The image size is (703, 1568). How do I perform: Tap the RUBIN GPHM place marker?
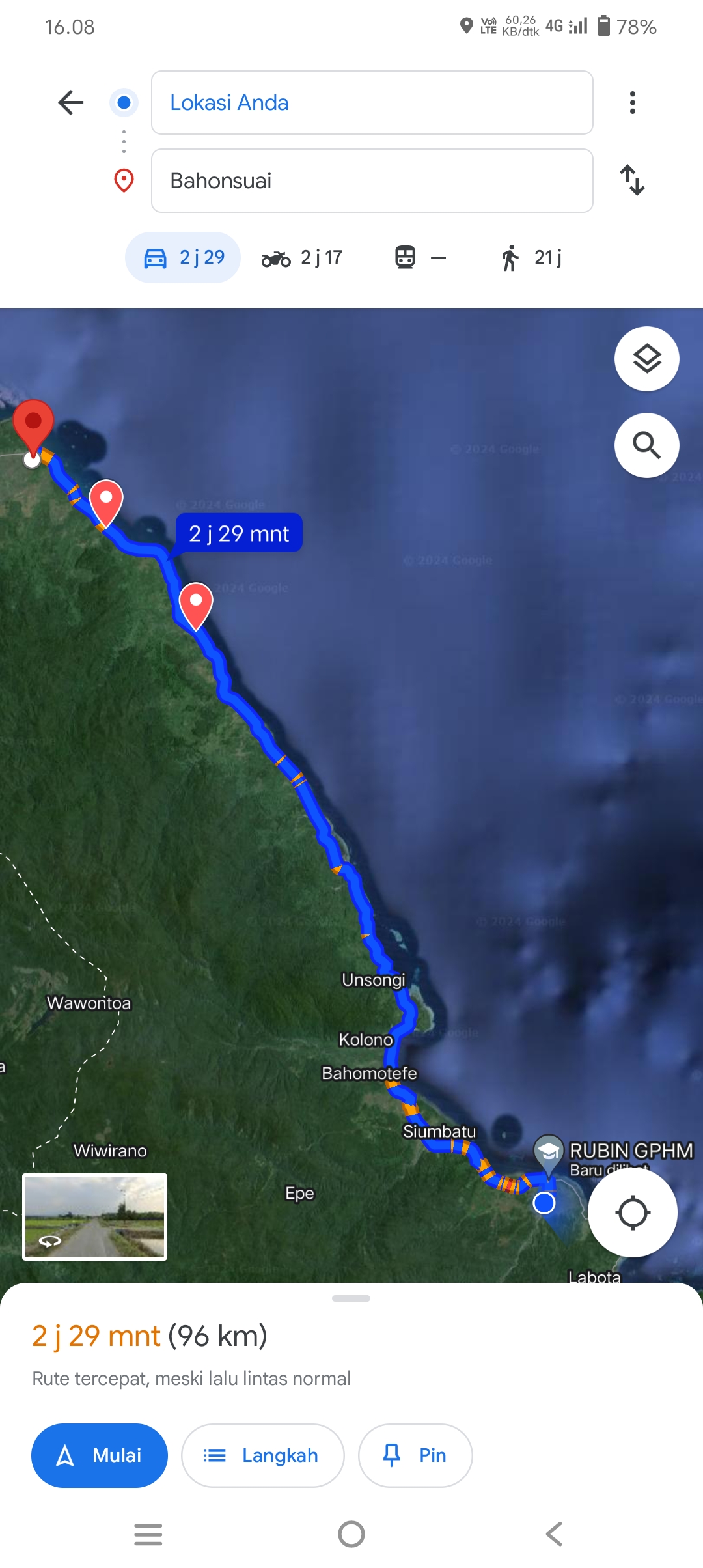coord(549,1155)
